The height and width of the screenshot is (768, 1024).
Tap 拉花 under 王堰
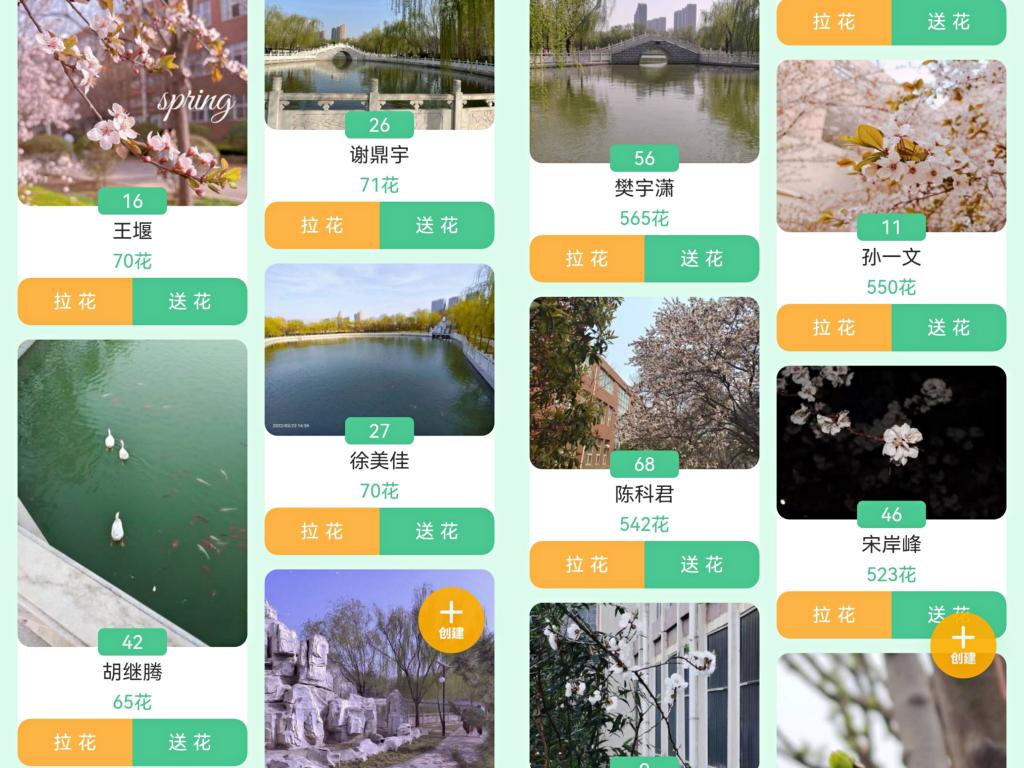click(x=75, y=301)
